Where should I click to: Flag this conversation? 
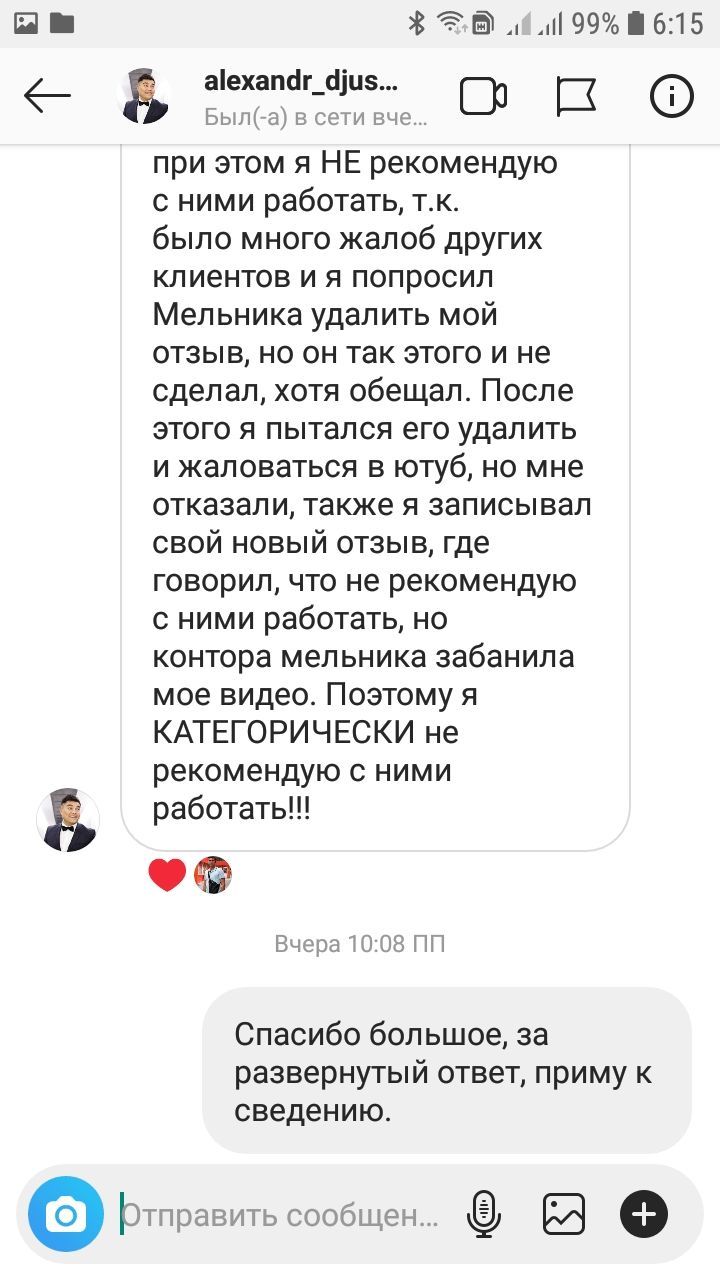tap(576, 97)
